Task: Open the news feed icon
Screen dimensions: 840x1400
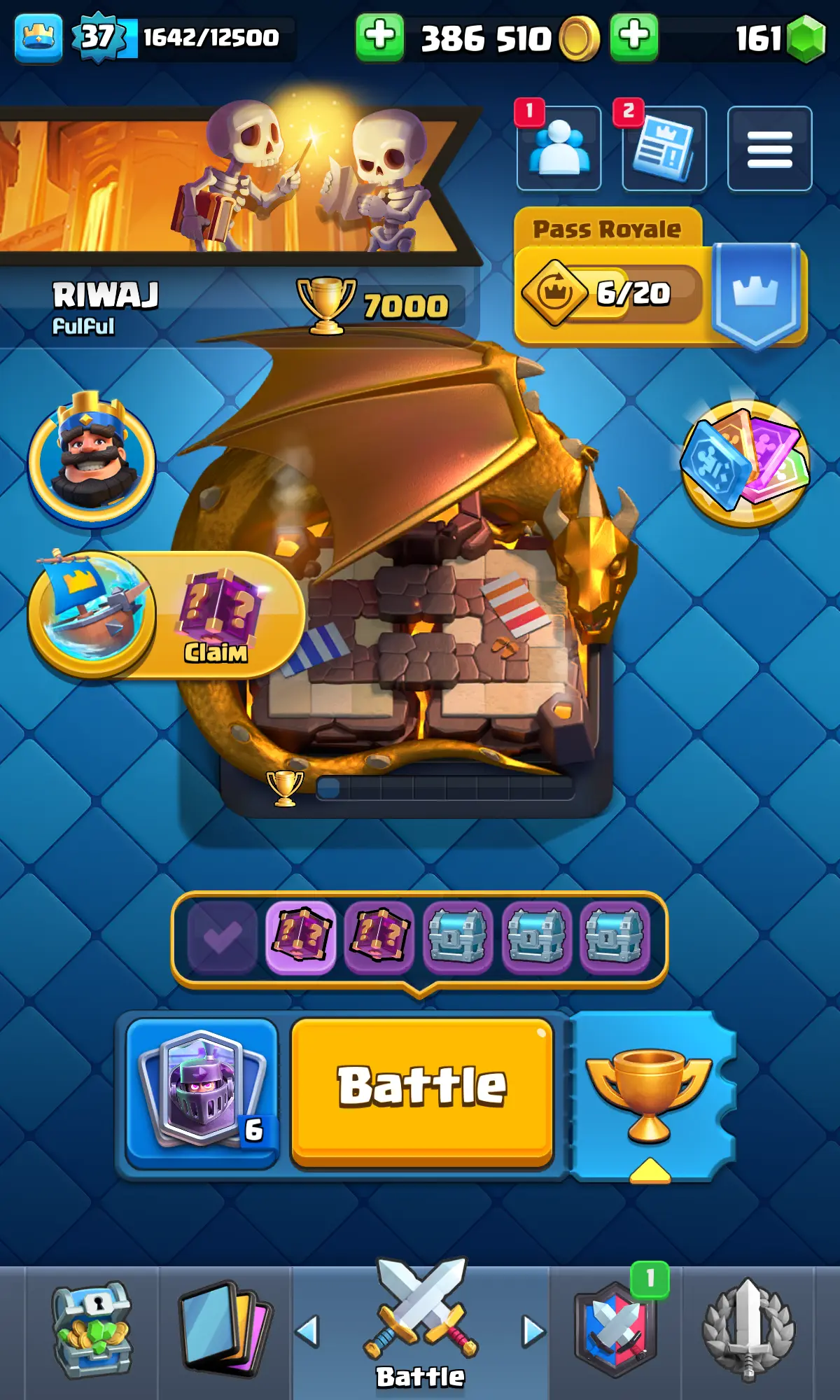Action: pos(664,149)
